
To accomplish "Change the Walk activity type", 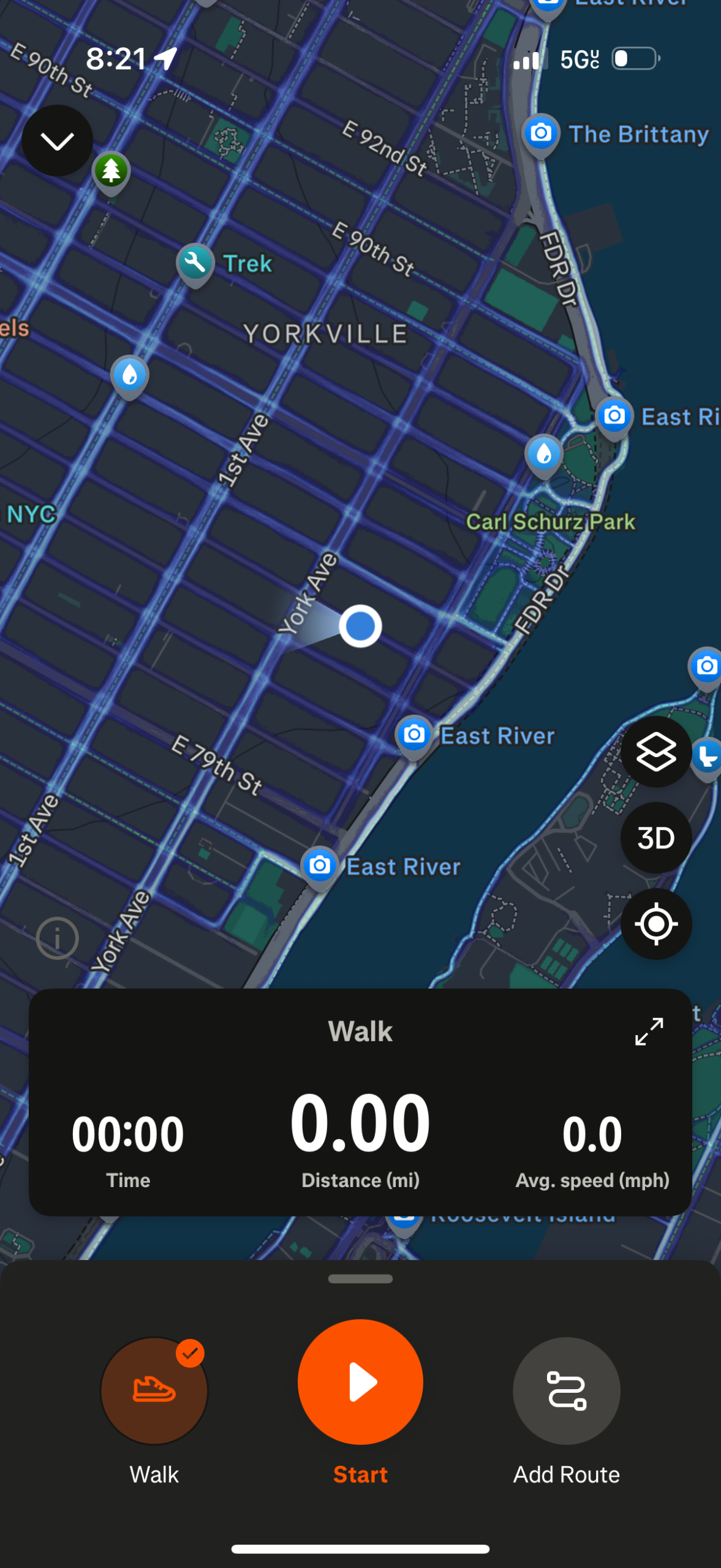I will 154,1390.
